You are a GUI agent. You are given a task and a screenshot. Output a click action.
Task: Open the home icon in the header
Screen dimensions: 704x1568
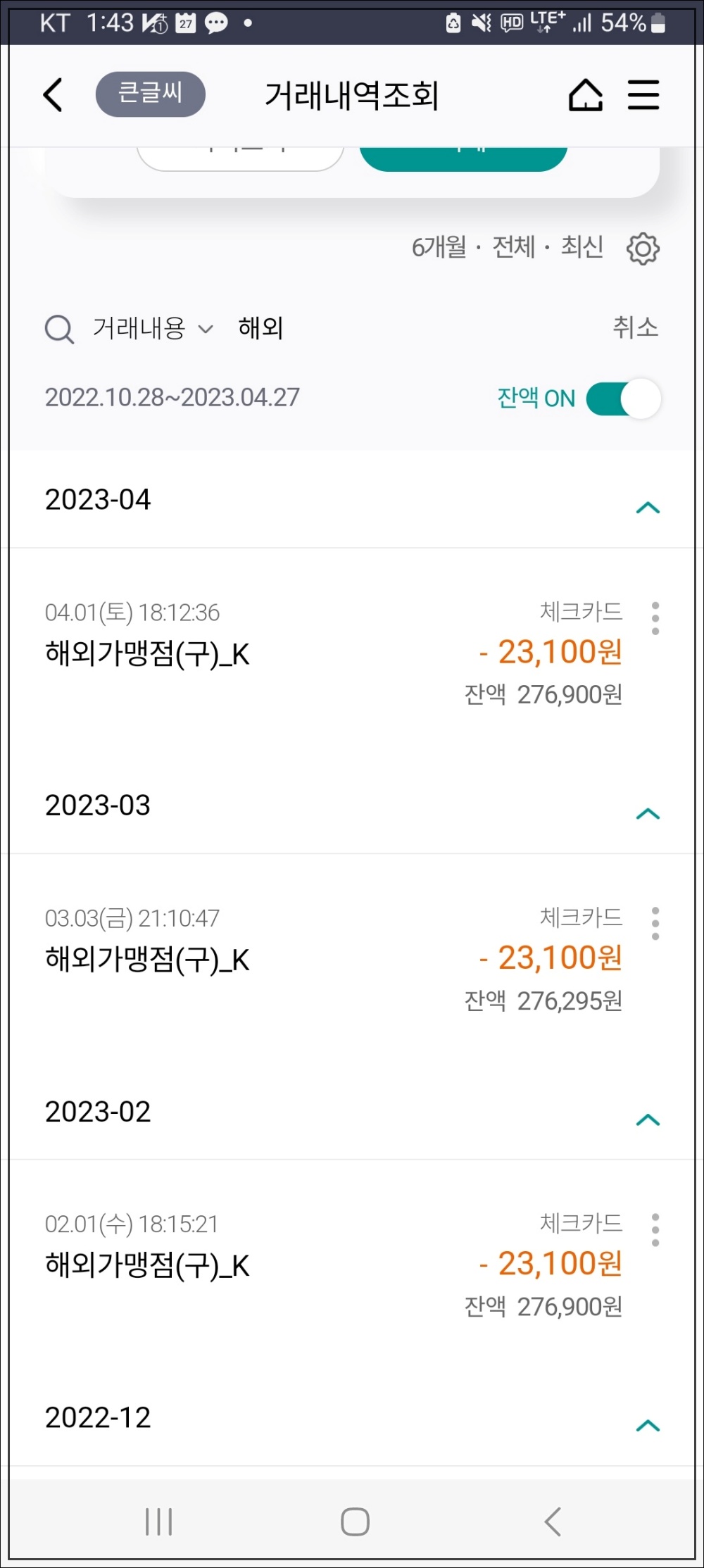tap(585, 95)
